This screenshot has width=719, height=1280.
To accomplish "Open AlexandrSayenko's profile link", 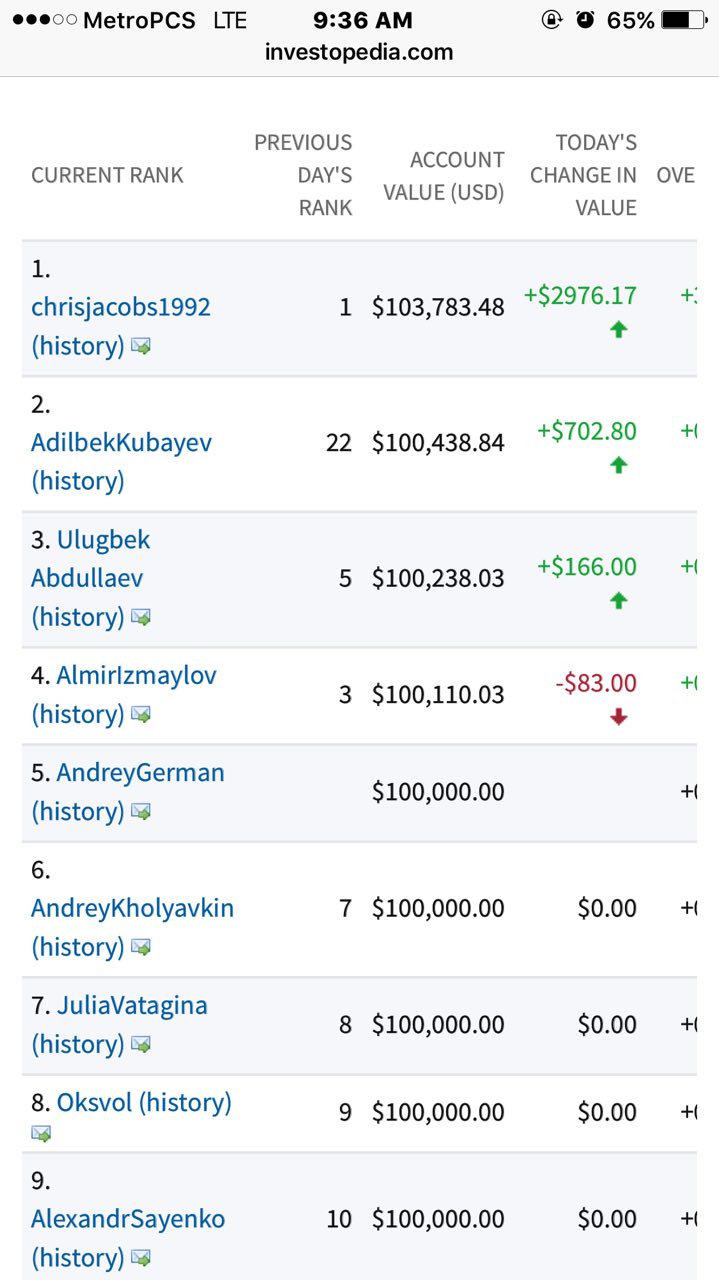I will (x=128, y=1219).
